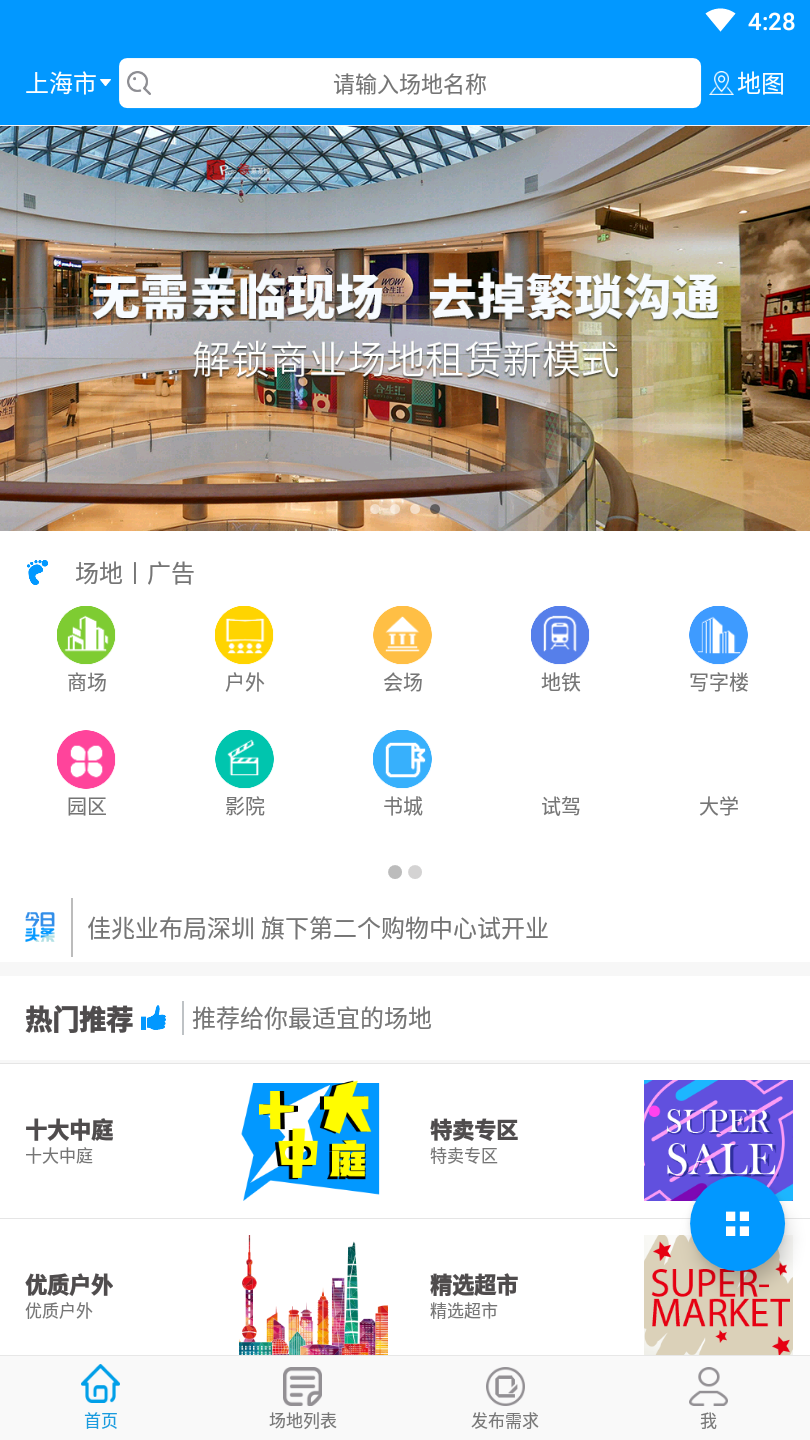Tap the floating grid menu button
Screen dimensions: 810x1440
pos(737,1223)
